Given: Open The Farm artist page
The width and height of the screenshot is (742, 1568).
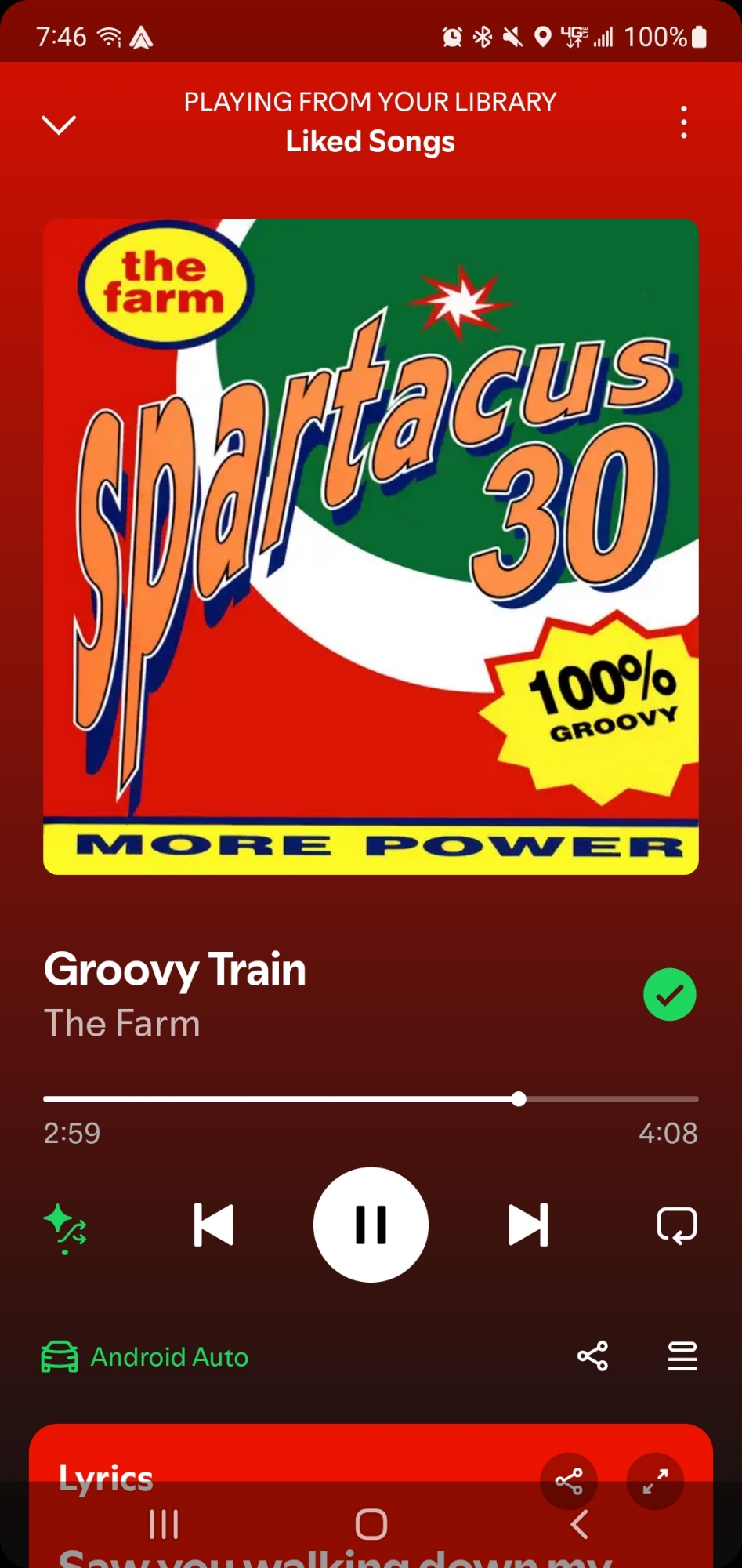Looking at the screenshot, I should (122, 1023).
